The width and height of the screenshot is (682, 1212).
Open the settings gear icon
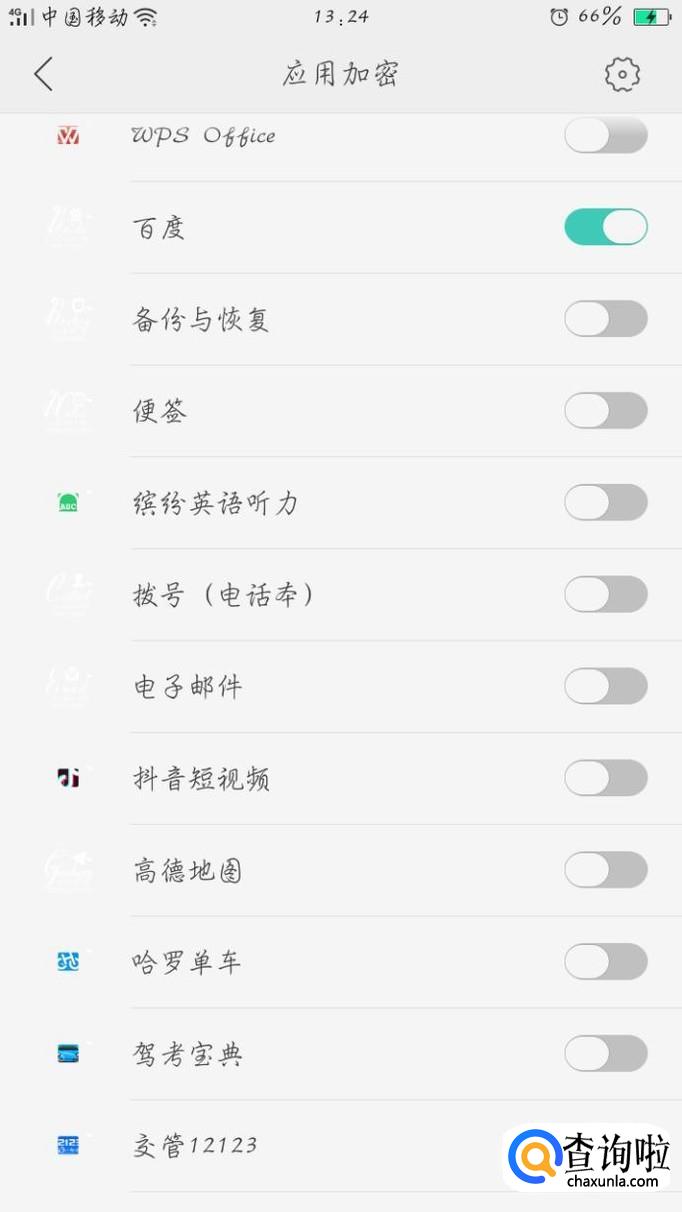coord(622,74)
